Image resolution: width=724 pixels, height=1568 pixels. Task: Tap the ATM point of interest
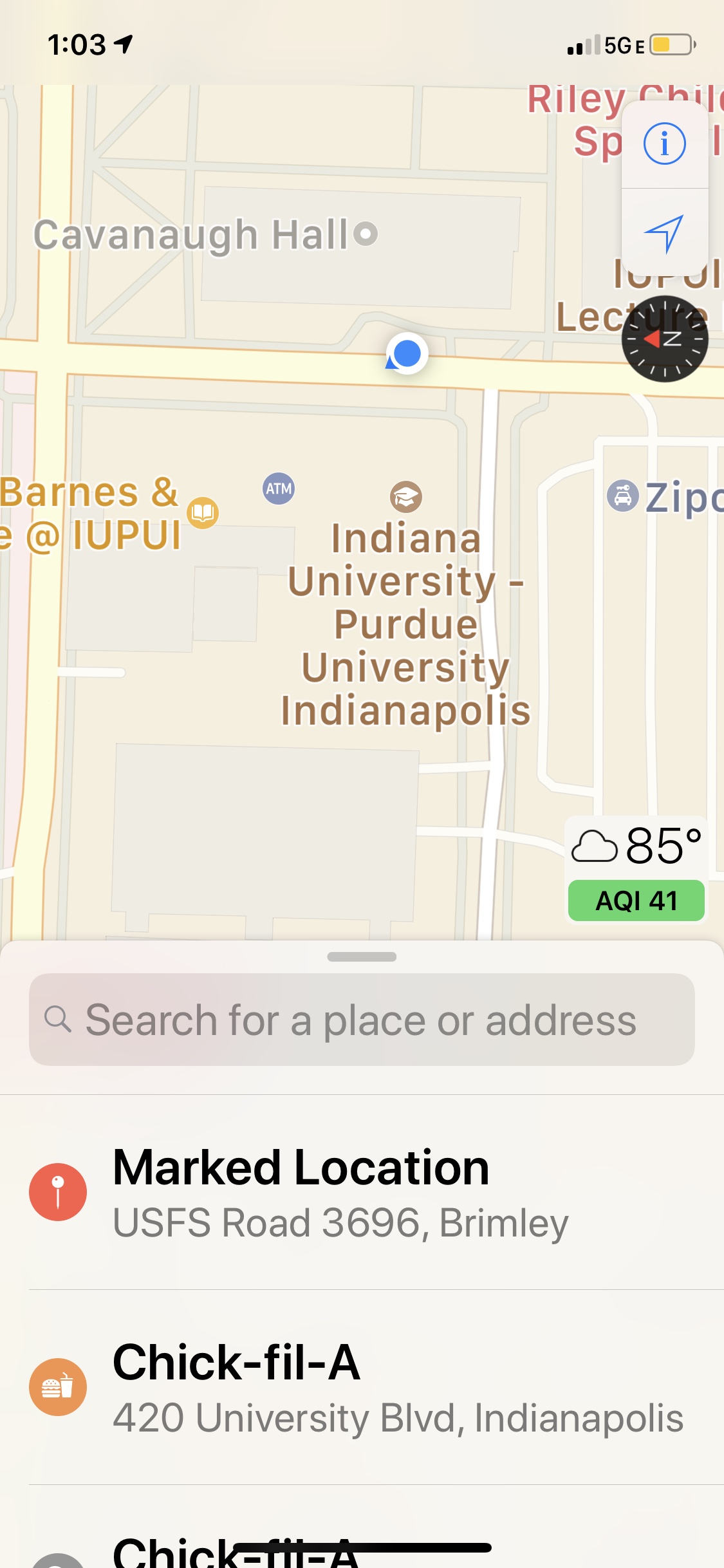pyautogui.click(x=279, y=489)
